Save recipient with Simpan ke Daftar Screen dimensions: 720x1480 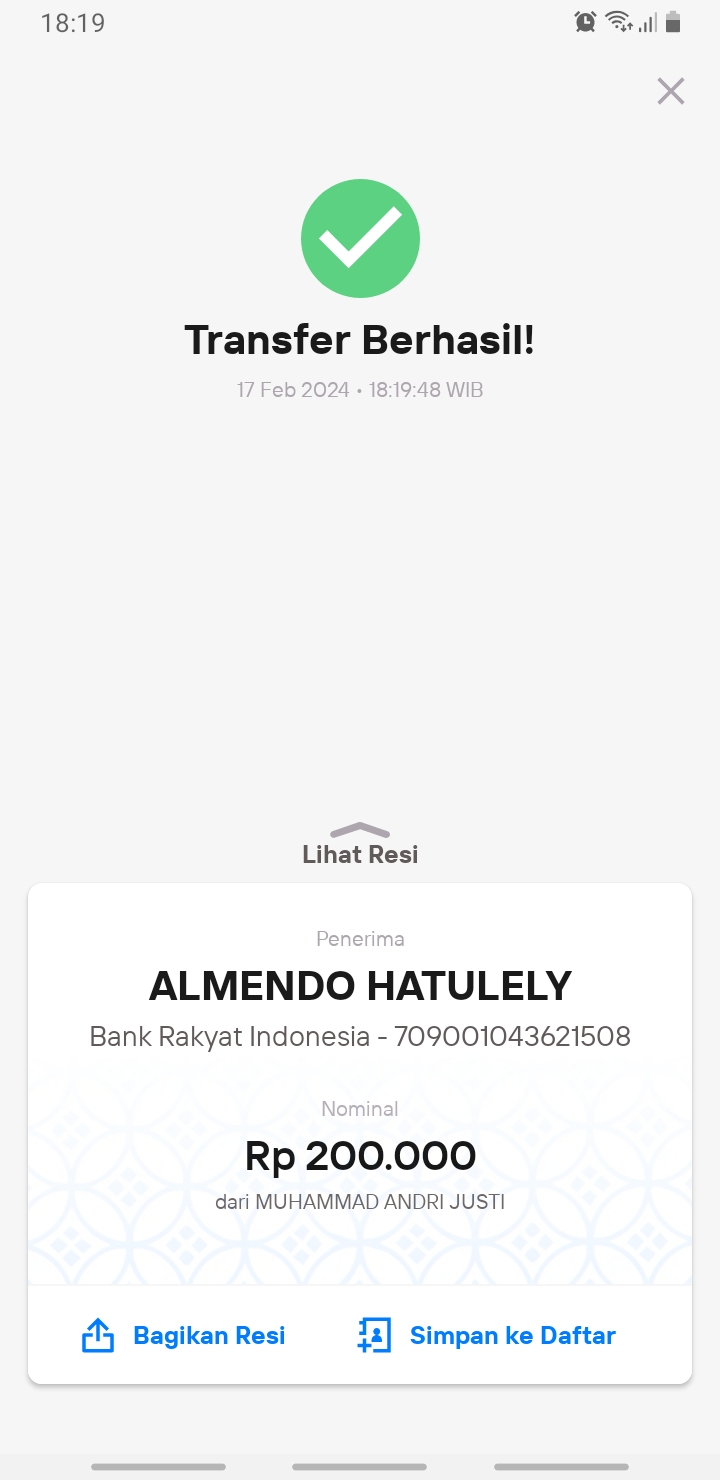486,1336
